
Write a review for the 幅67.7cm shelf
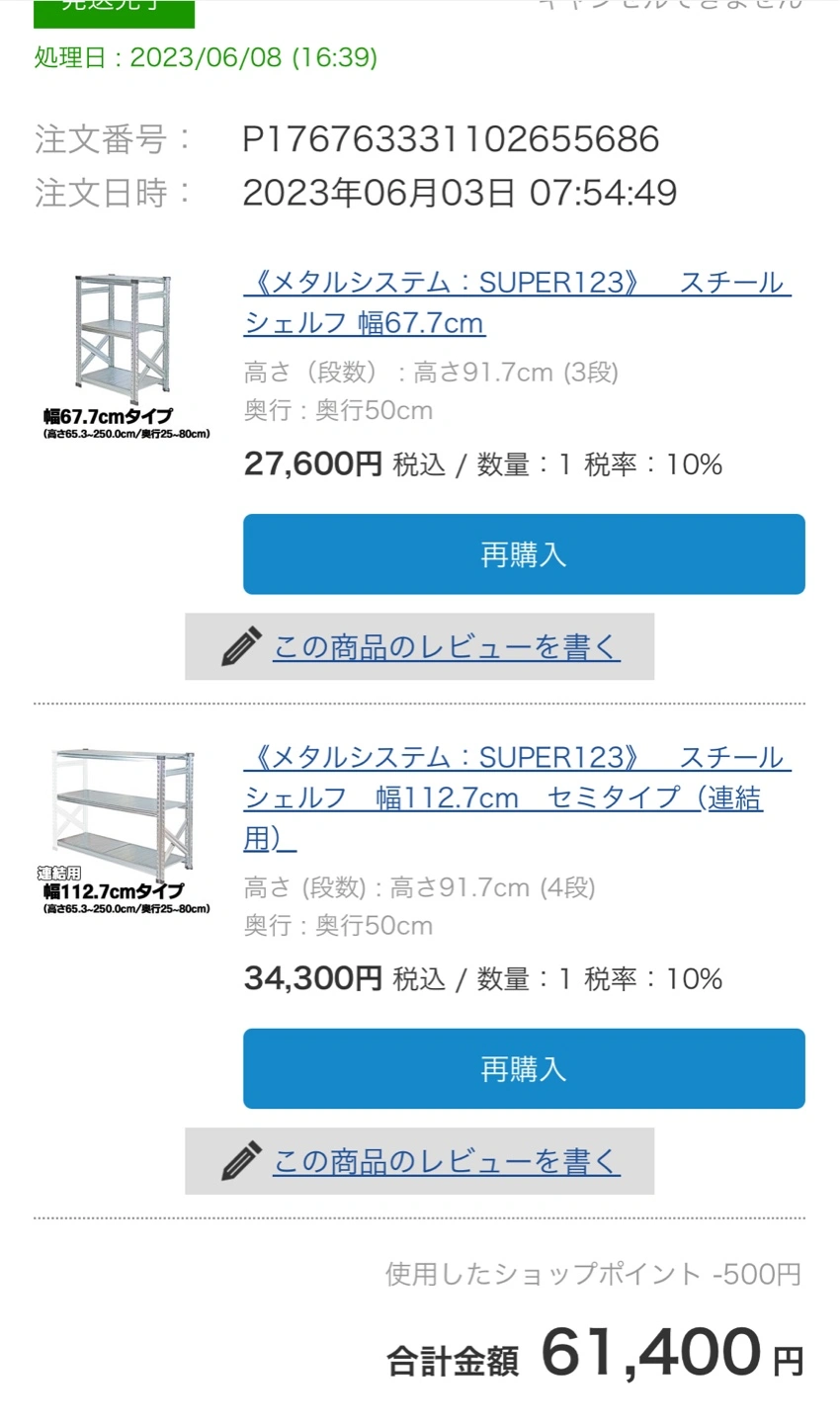(x=445, y=647)
